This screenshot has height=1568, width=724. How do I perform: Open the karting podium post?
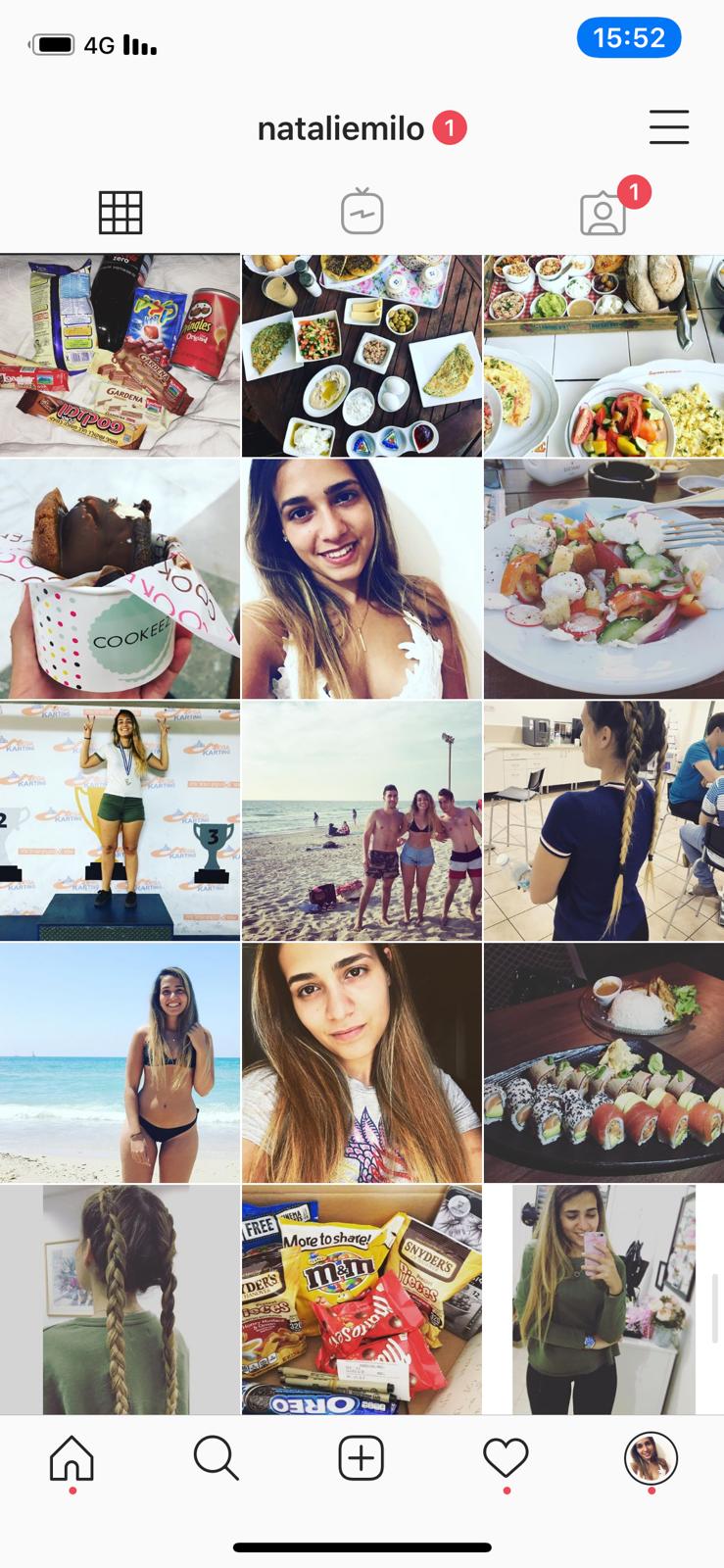[x=120, y=821]
